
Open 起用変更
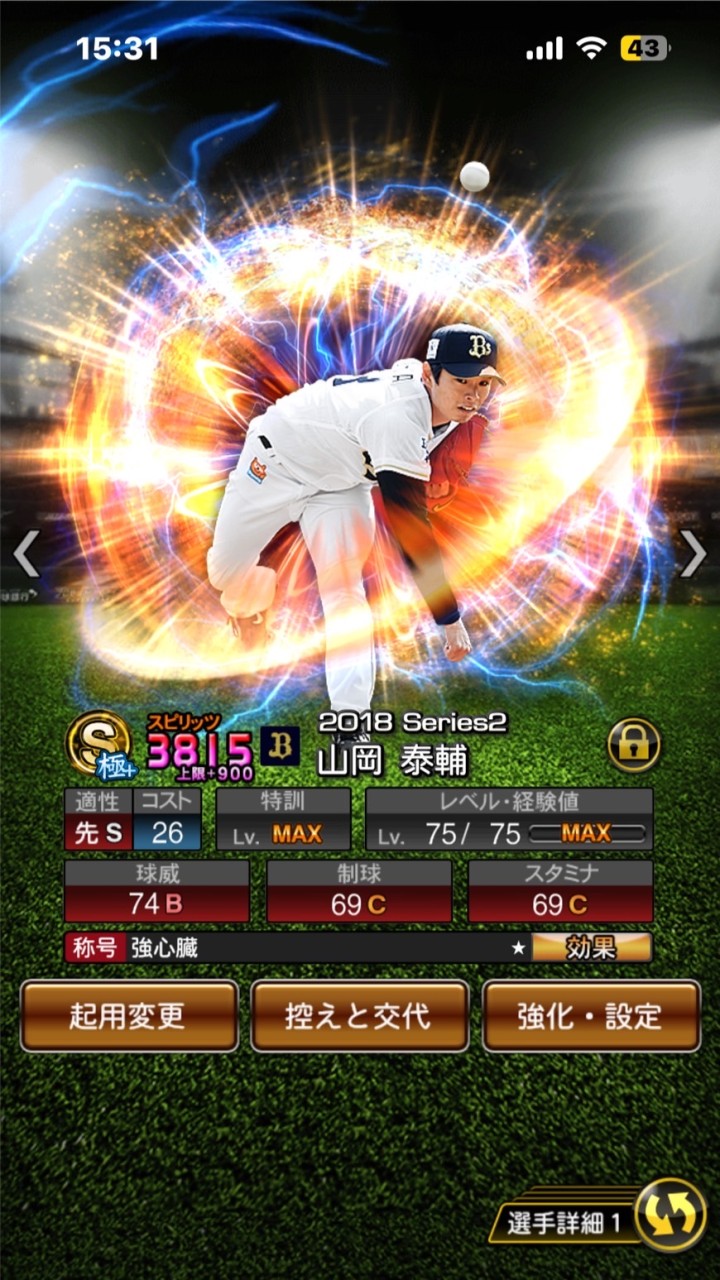[x=129, y=1016]
